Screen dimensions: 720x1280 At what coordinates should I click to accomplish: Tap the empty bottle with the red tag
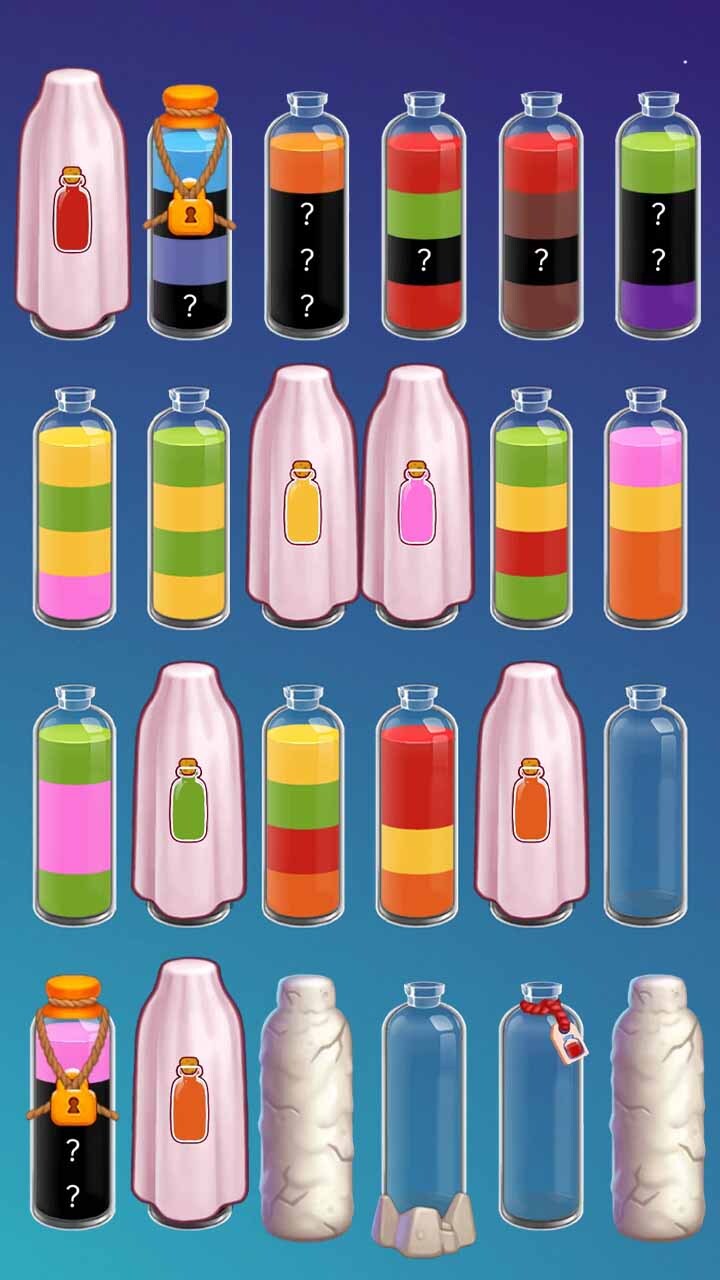click(x=540, y=1110)
